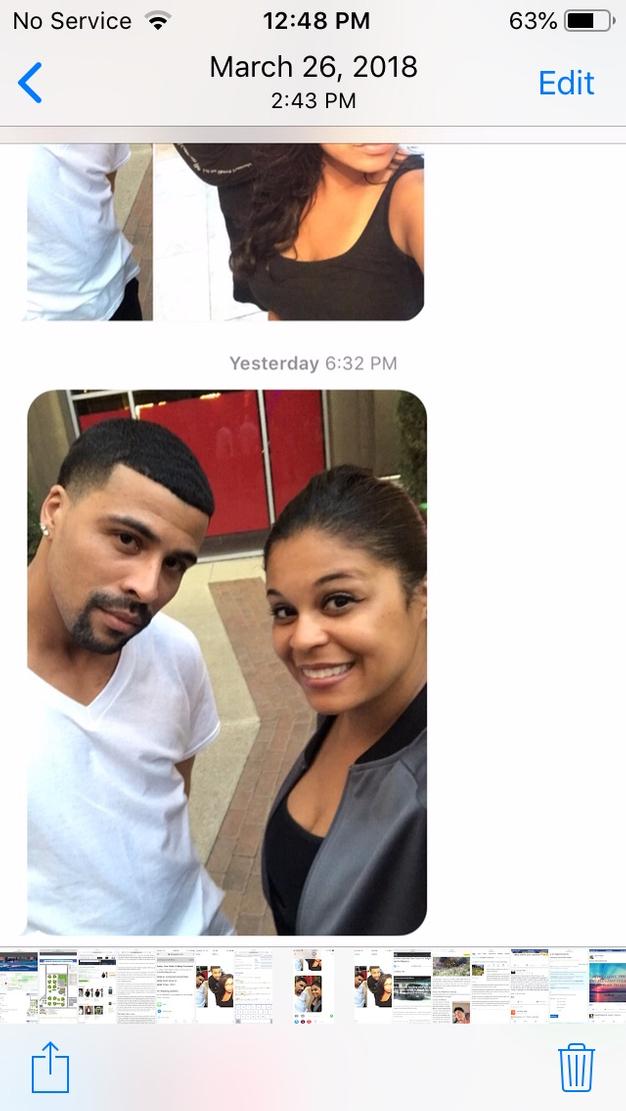Viewport: 626px width, 1111px height.
Task: Delete this photo with the trash icon
Action: tap(576, 1067)
